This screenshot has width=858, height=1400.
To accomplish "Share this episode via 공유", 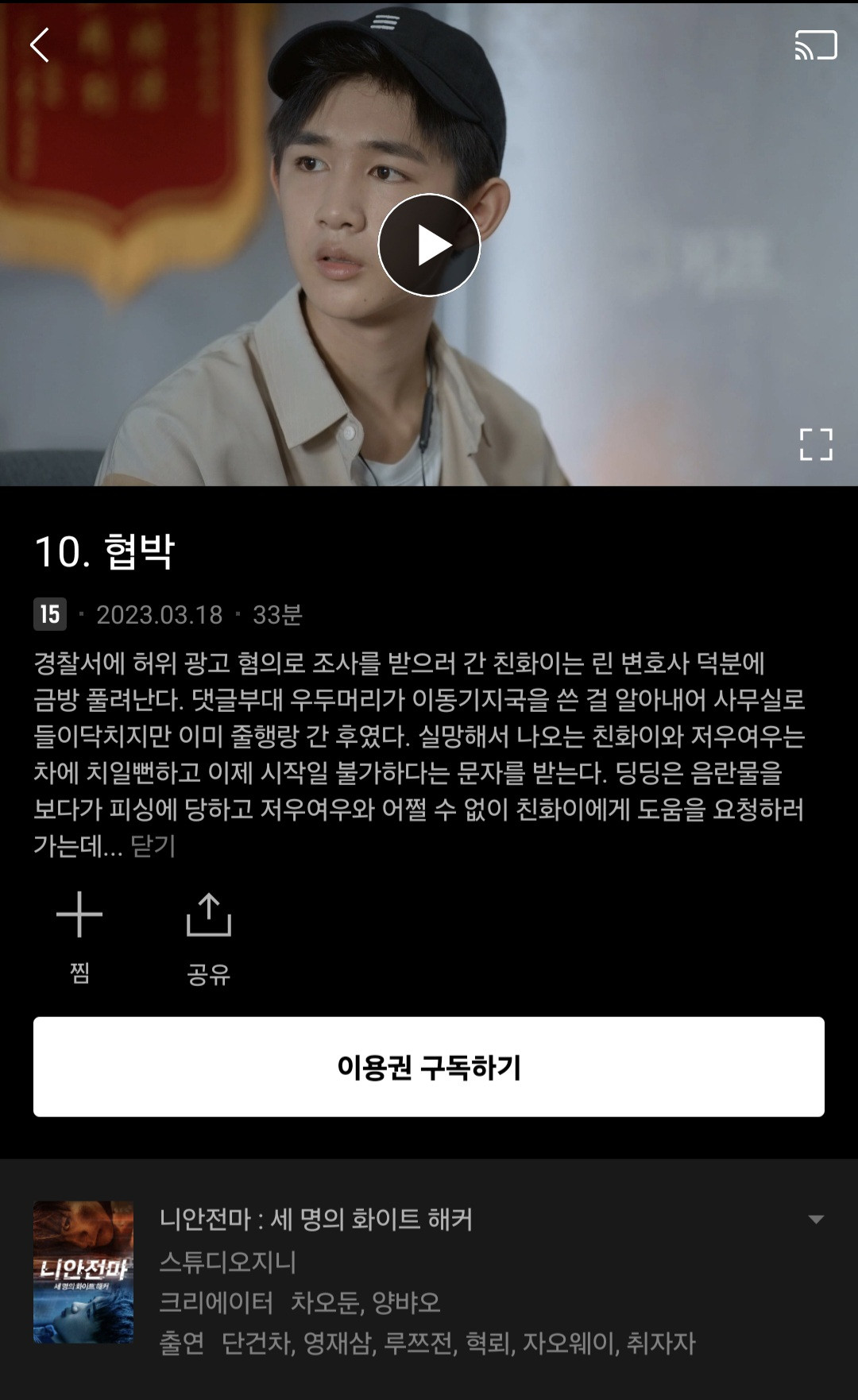I will click(x=208, y=936).
